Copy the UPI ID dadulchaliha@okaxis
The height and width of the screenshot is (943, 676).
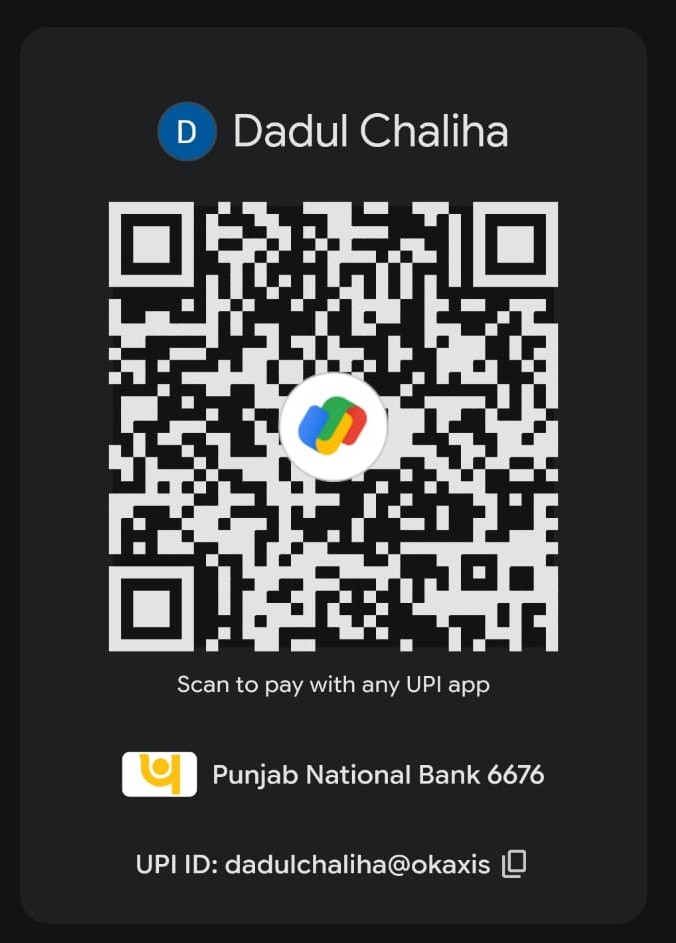click(514, 864)
